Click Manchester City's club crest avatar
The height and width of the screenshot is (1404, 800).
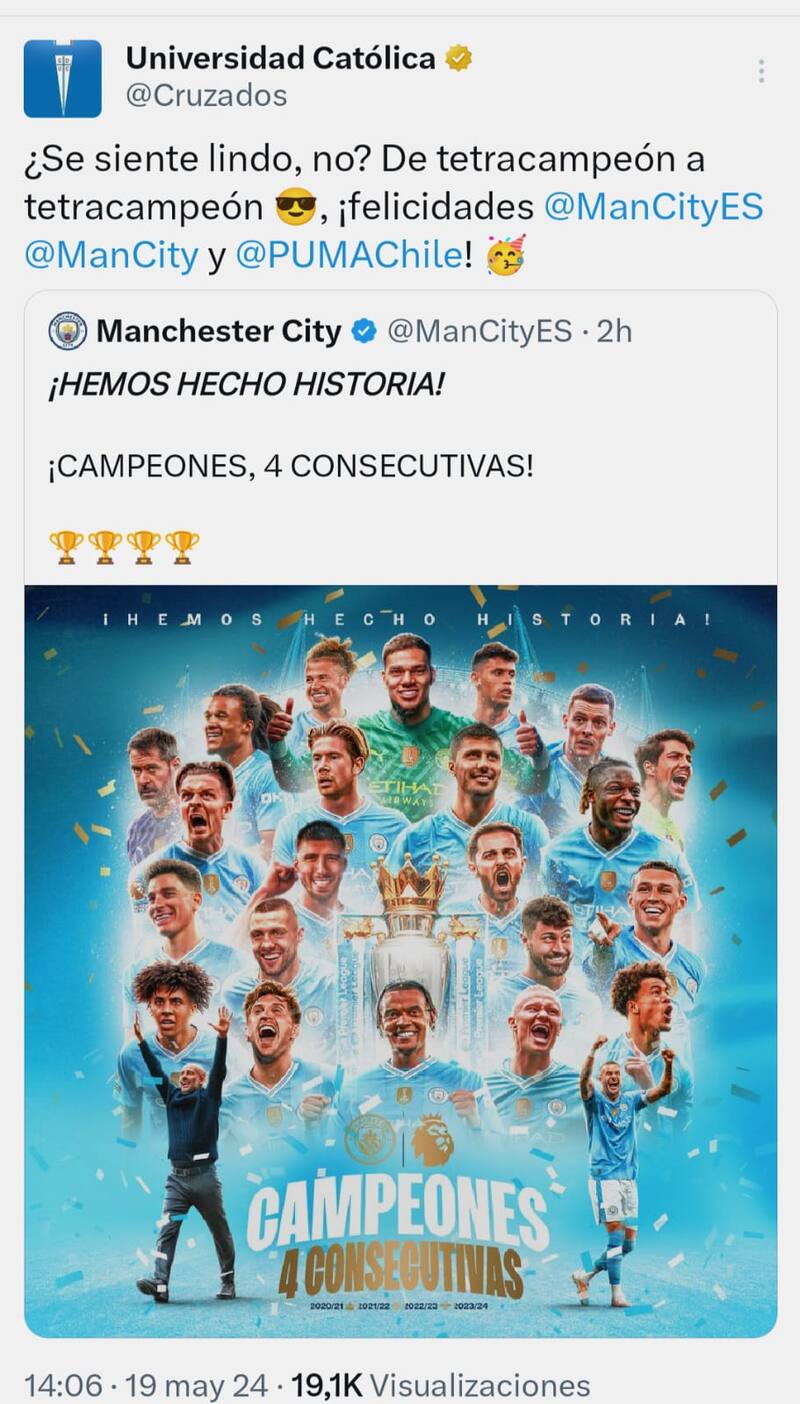tap(65, 332)
